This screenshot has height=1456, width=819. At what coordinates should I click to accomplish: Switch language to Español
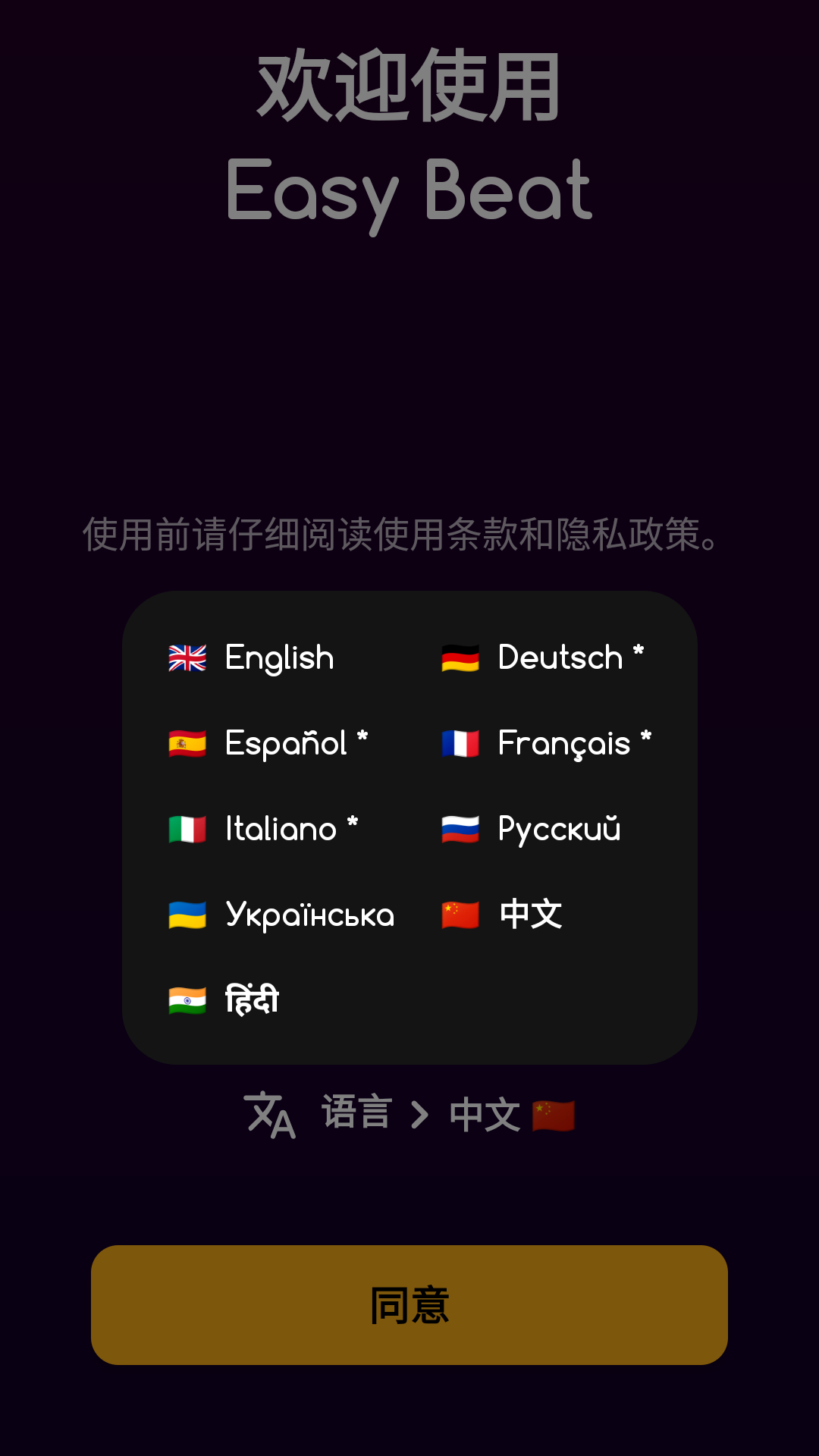point(268,743)
